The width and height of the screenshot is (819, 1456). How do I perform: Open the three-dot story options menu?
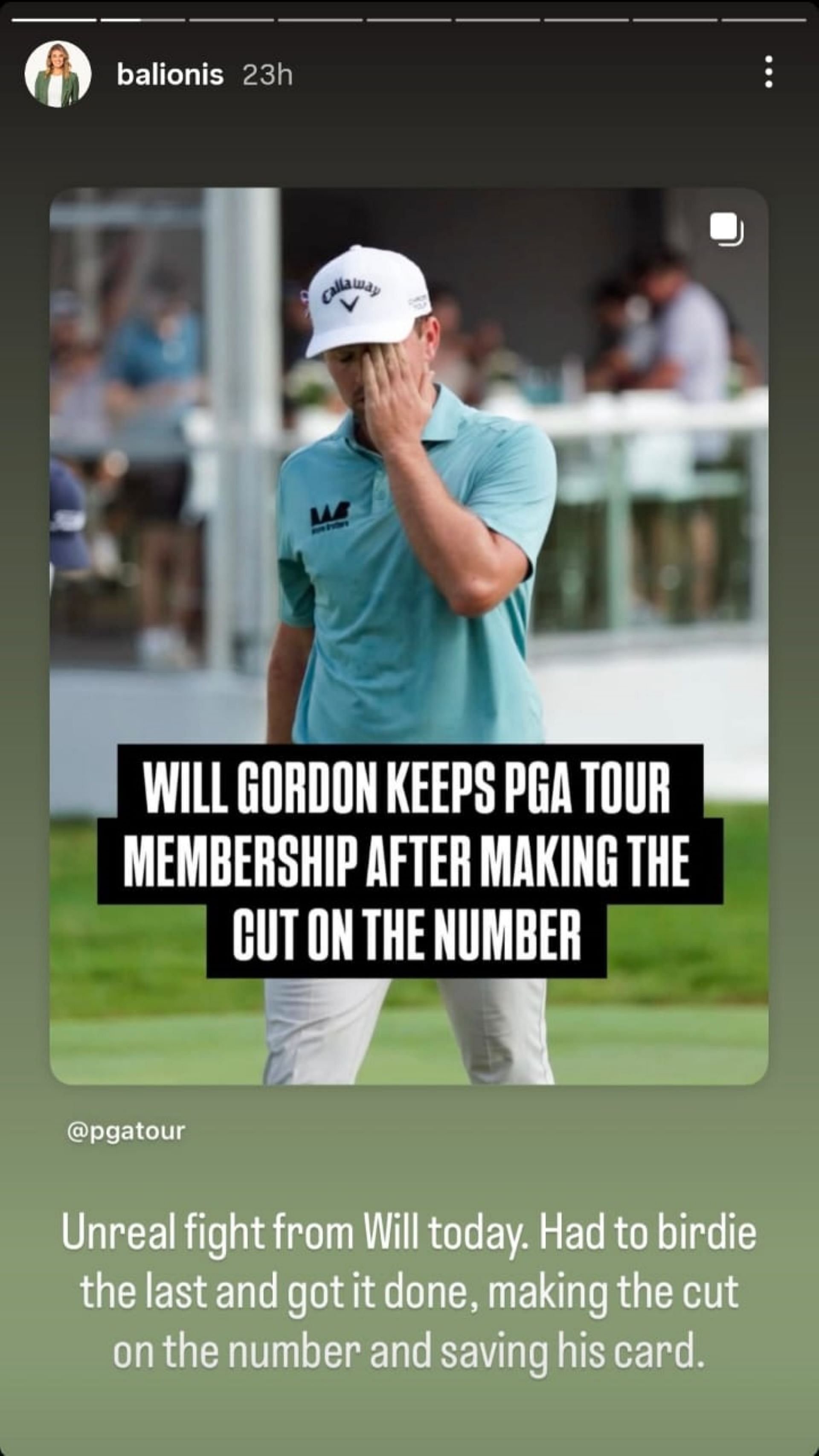pos(767,72)
